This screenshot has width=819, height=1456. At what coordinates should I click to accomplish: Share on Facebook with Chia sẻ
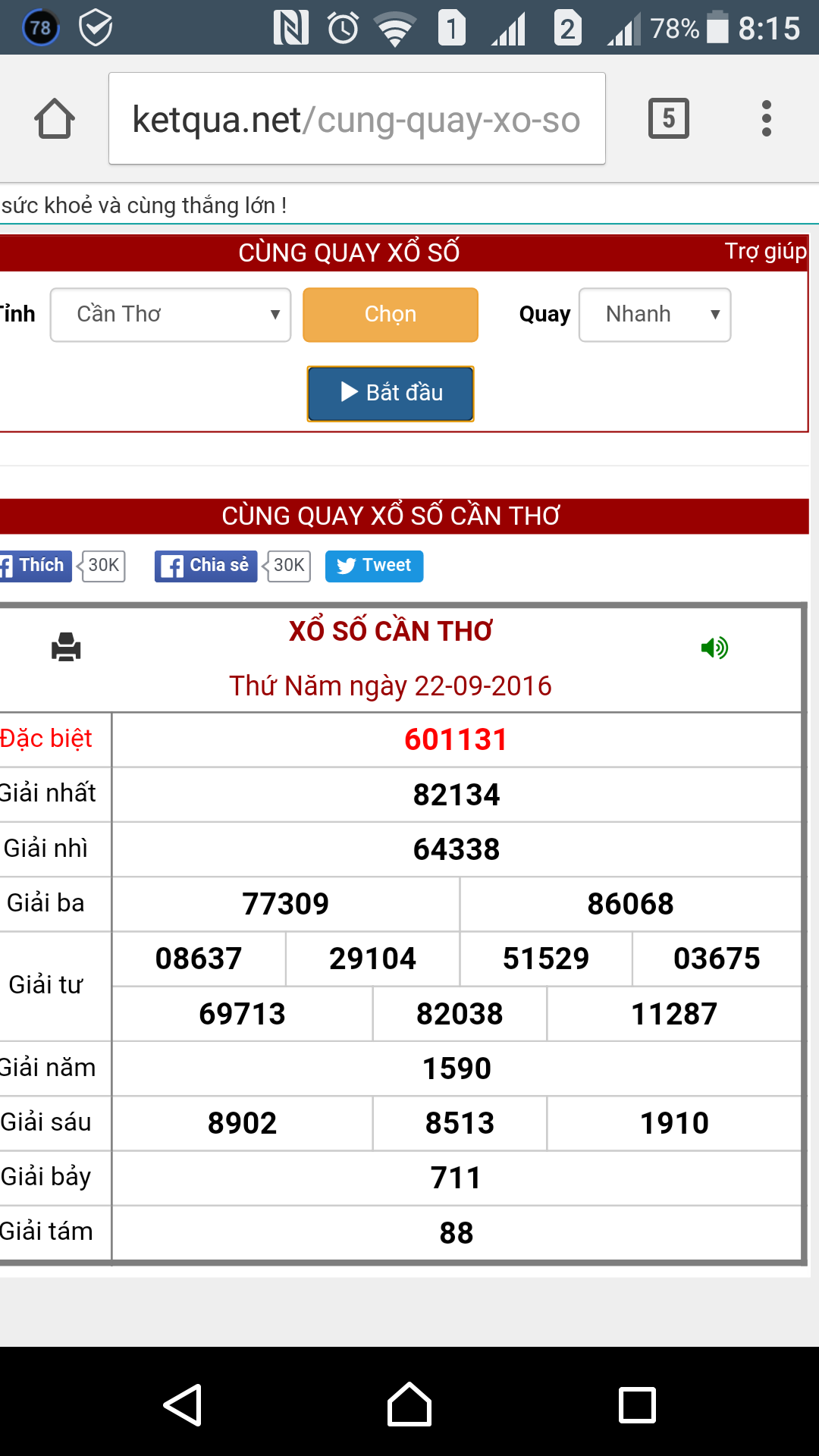click(x=206, y=566)
